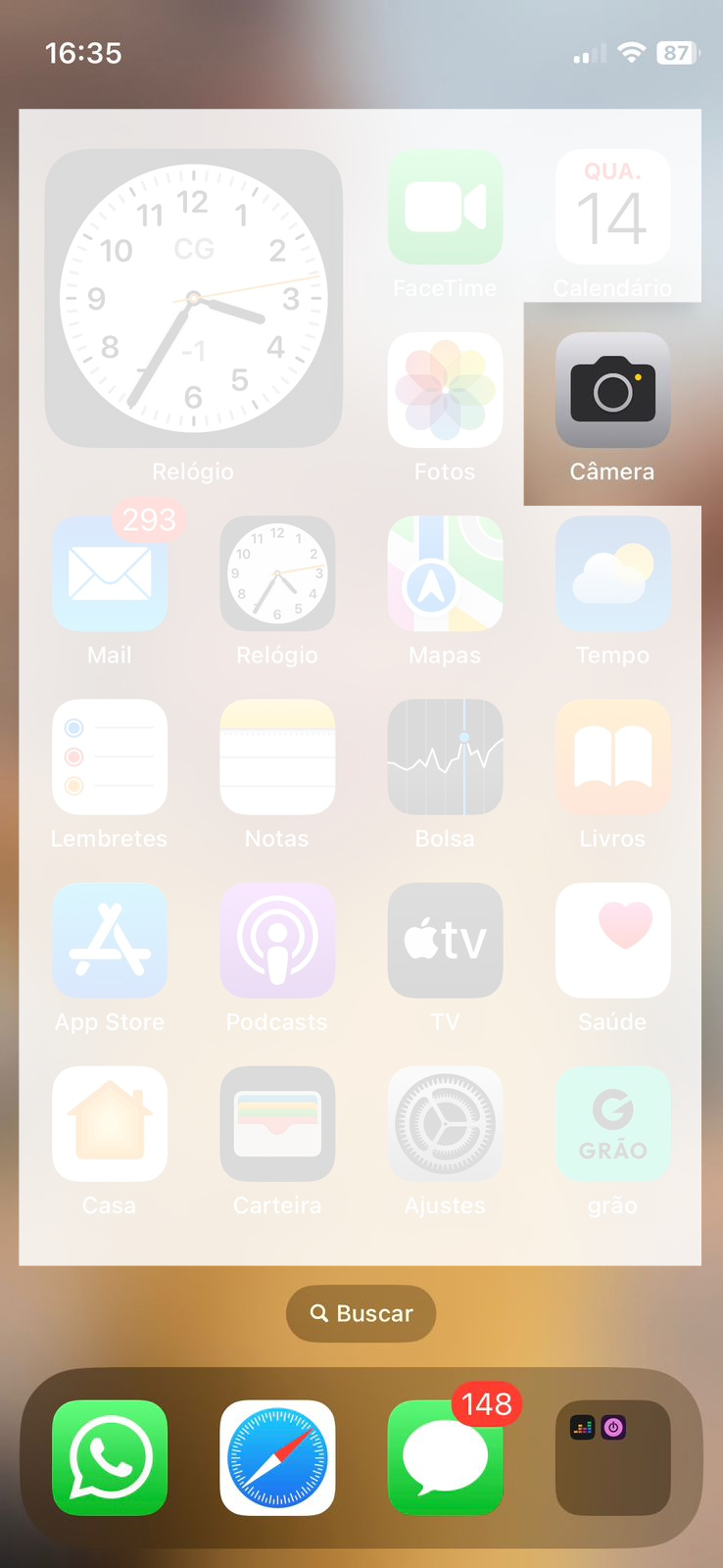
Task: Open Ajustes settings
Action: tap(445, 1124)
